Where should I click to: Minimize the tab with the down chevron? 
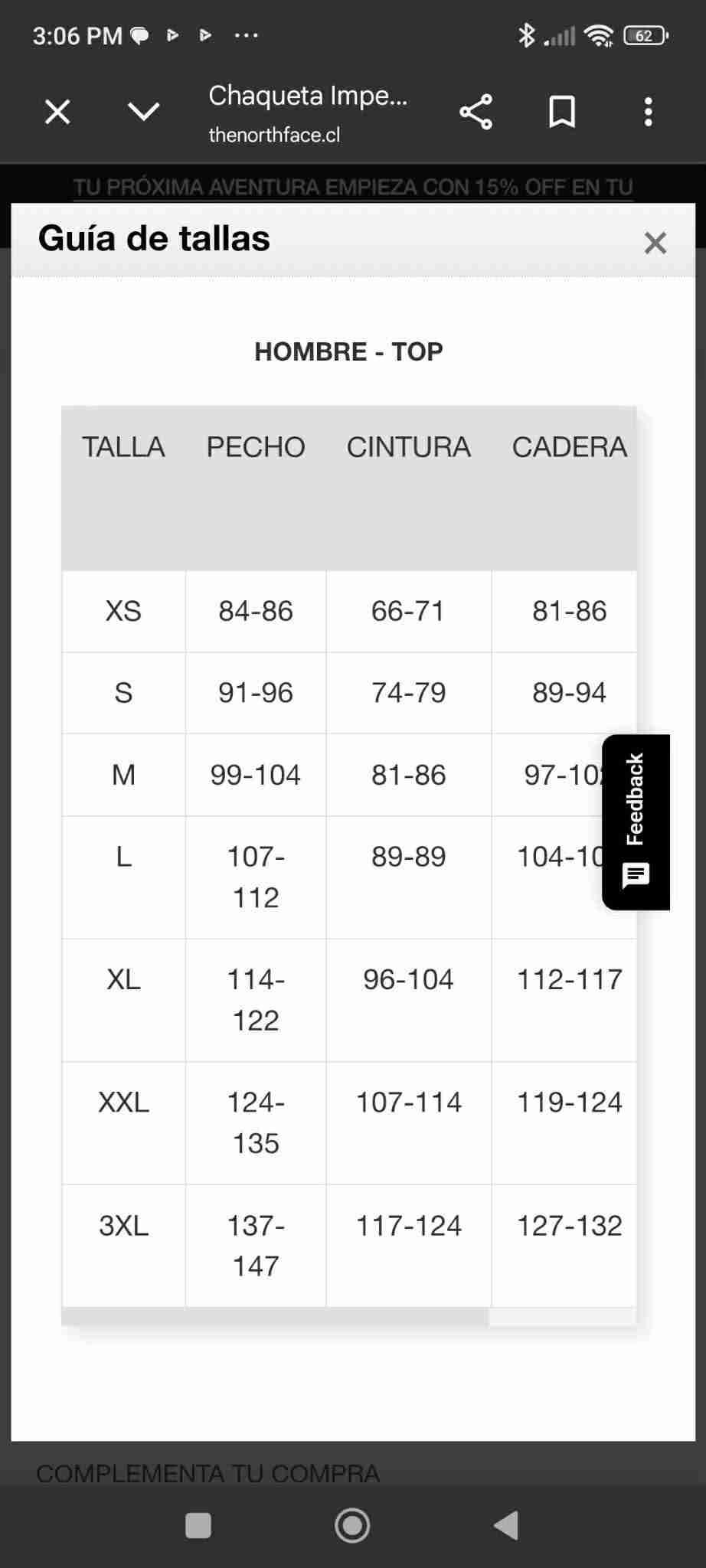click(x=143, y=112)
